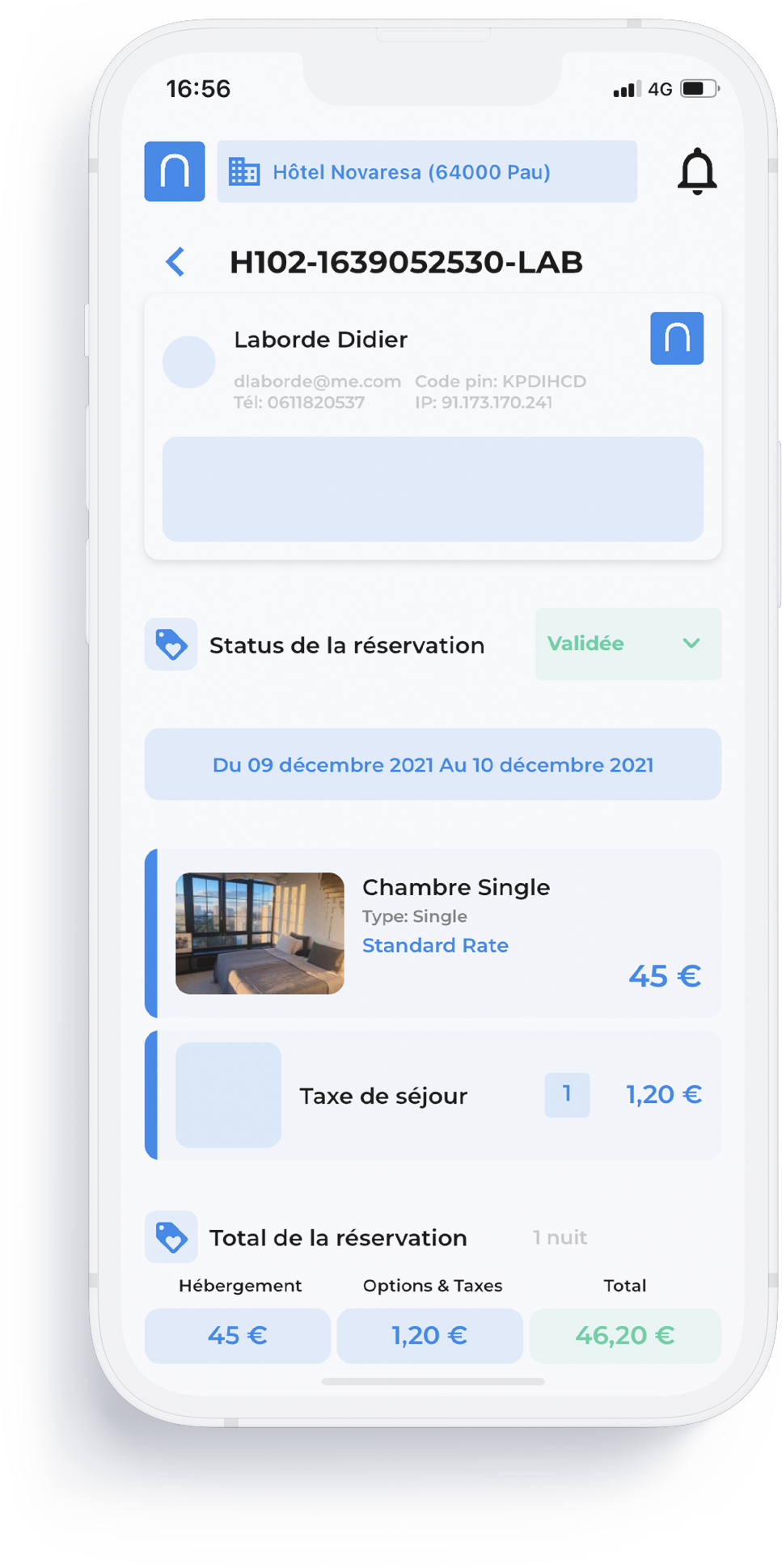
Task: Click the tag icon next to reservation status
Action: click(x=171, y=644)
